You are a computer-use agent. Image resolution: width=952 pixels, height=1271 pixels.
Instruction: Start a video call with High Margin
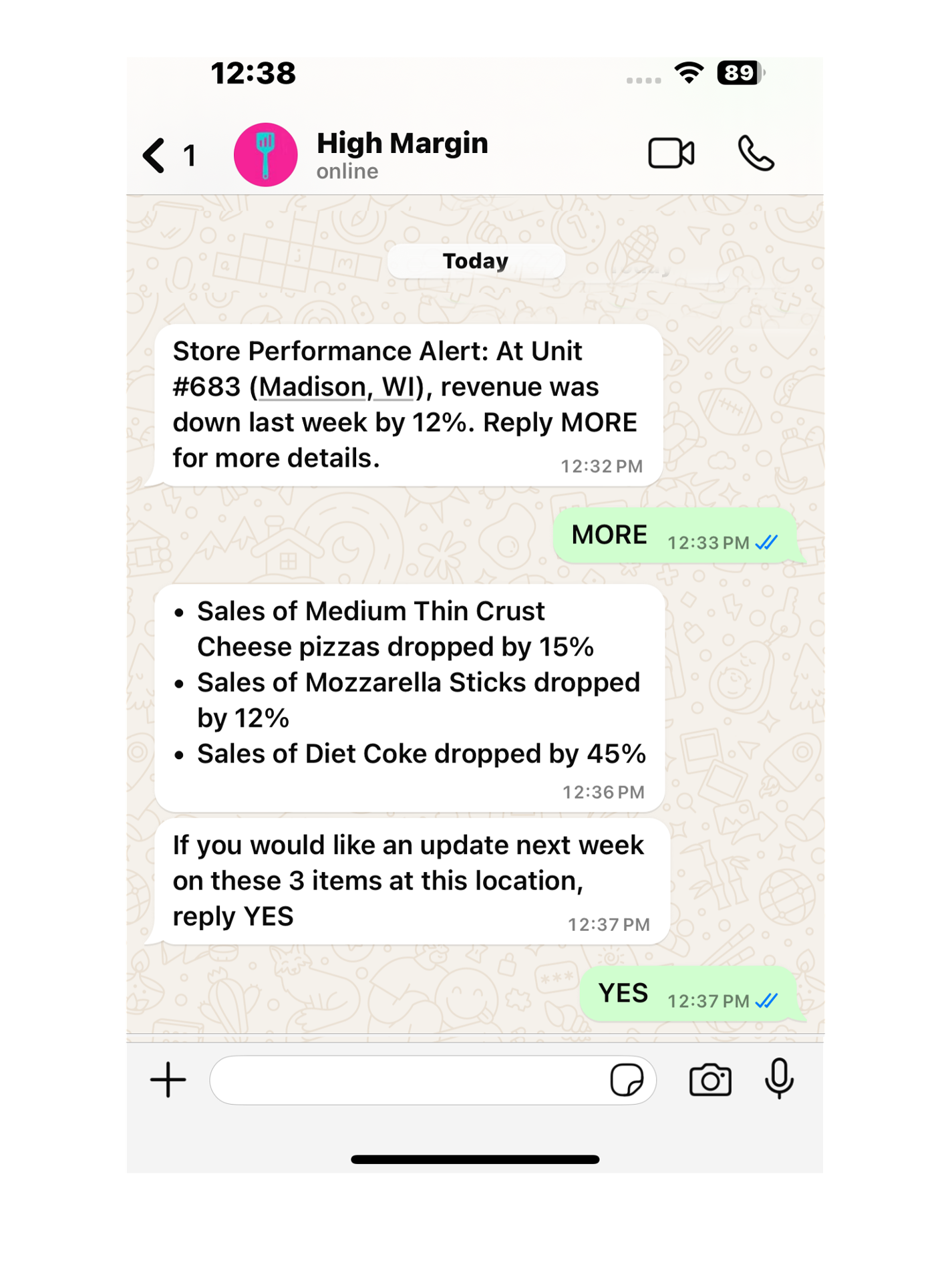point(671,154)
